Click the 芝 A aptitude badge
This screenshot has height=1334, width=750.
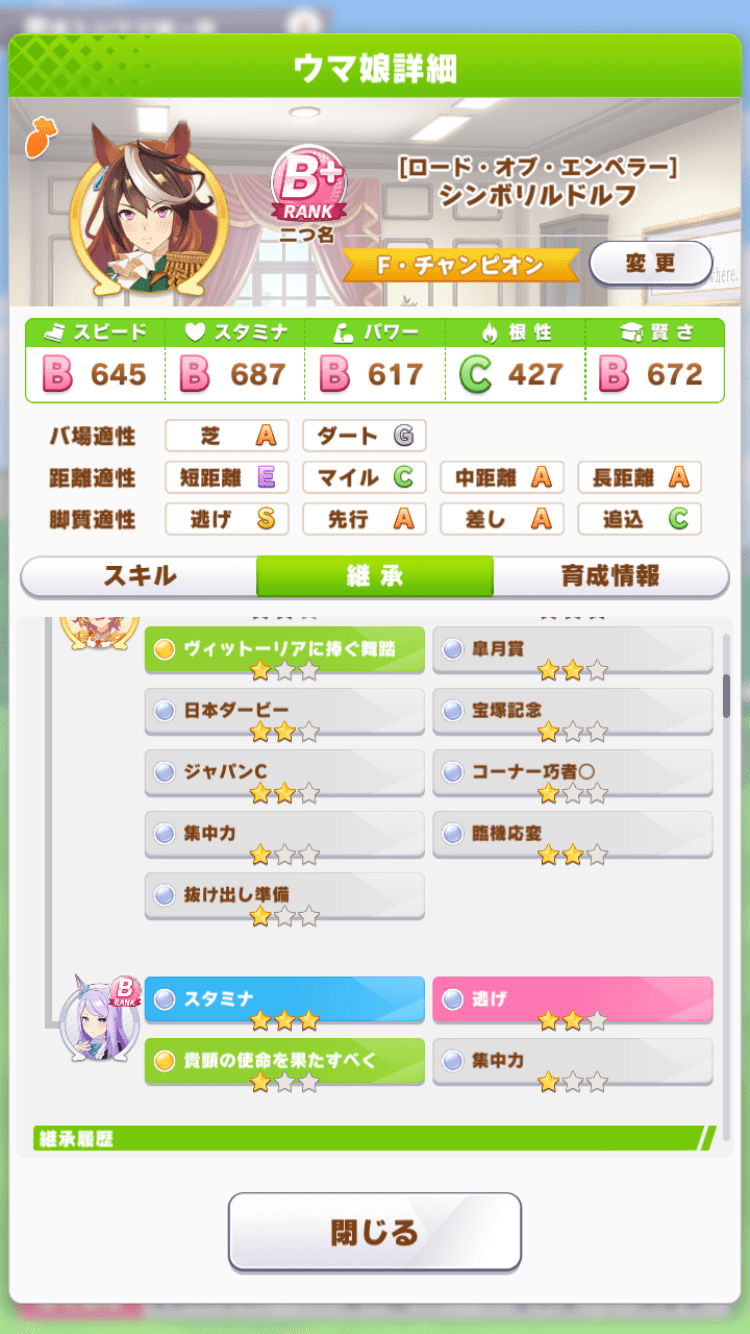point(226,435)
